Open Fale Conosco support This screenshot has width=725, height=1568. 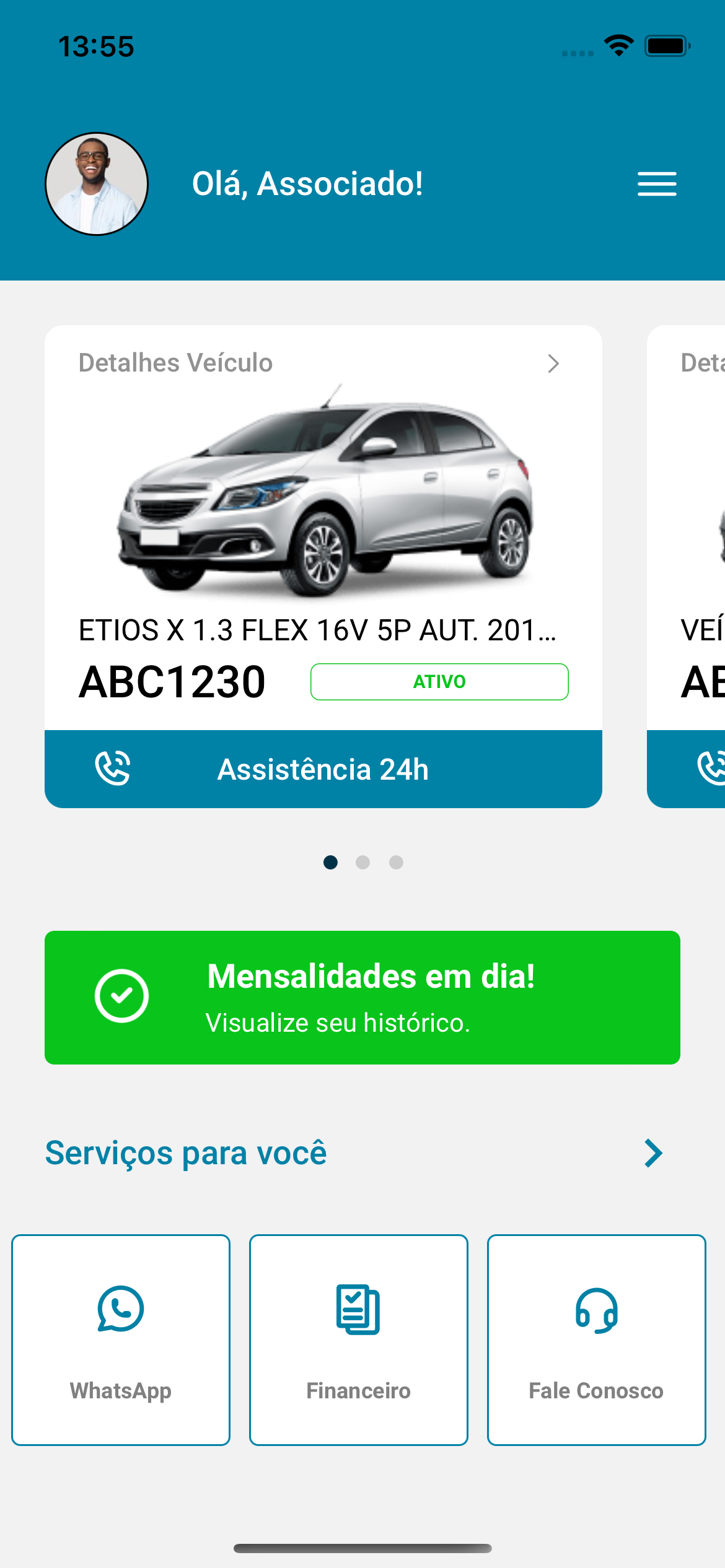(x=596, y=1339)
